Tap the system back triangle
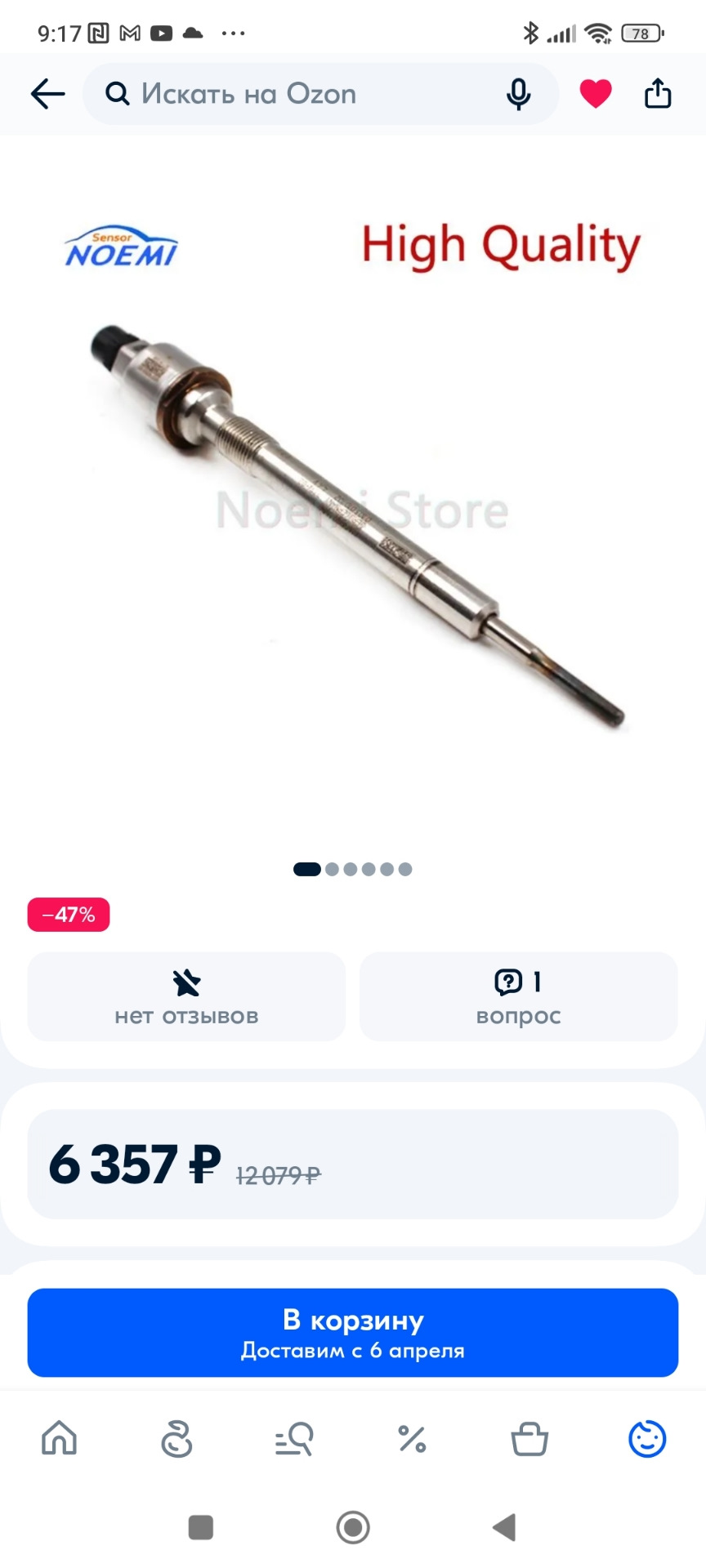 [504, 1527]
